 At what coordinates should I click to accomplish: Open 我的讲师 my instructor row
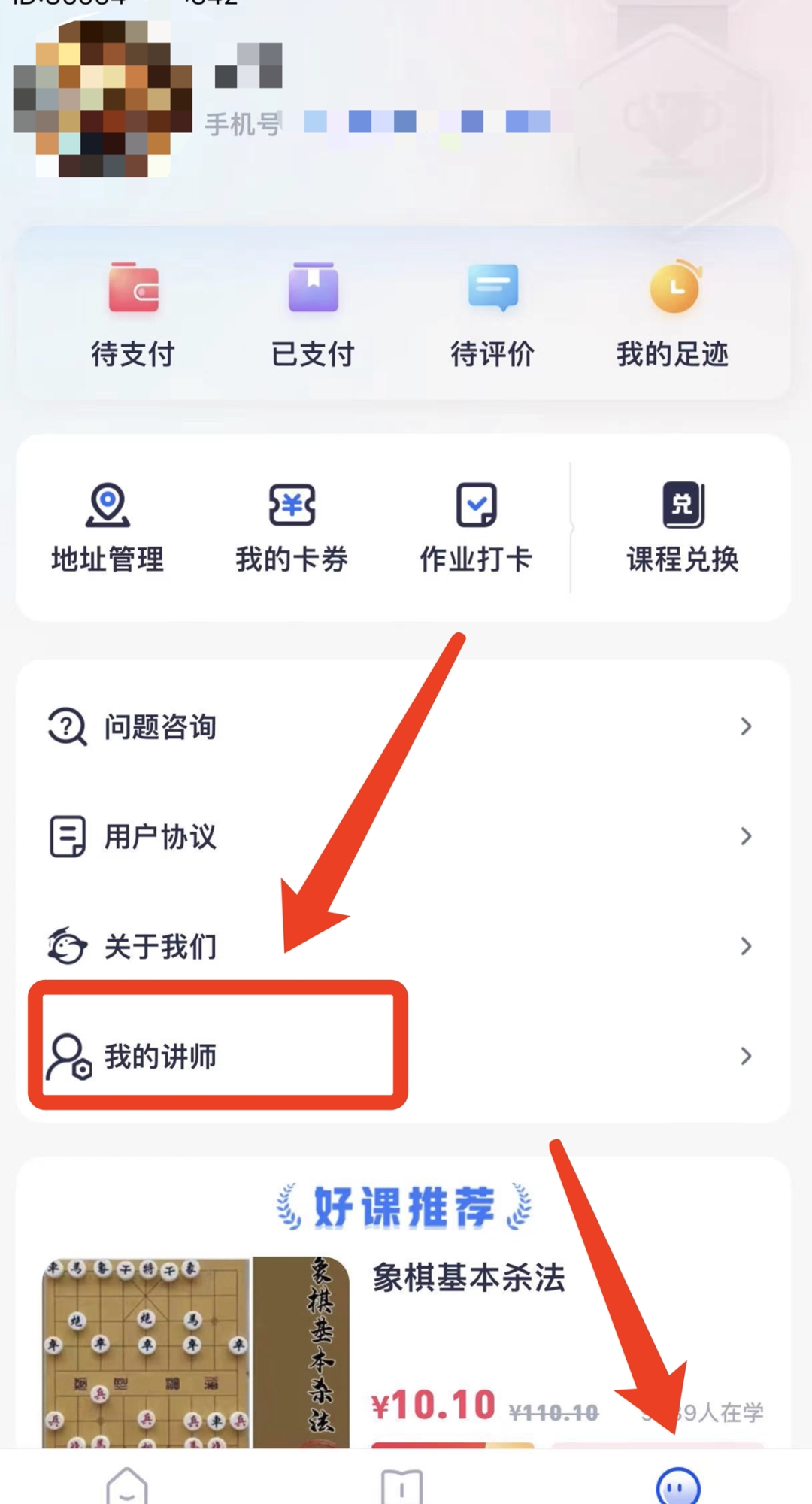click(x=402, y=1056)
